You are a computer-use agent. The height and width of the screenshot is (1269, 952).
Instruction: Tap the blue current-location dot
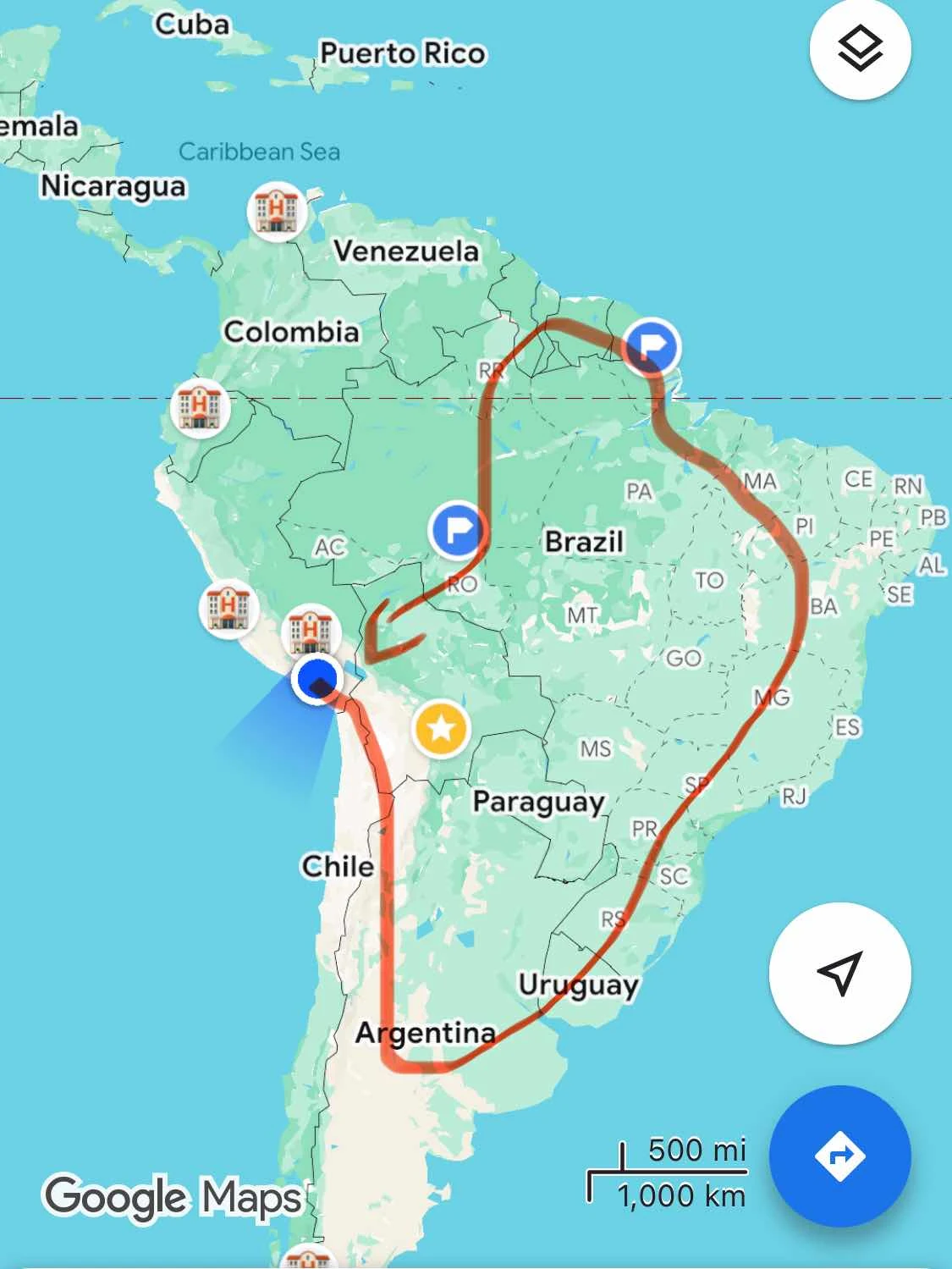click(316, 679)
